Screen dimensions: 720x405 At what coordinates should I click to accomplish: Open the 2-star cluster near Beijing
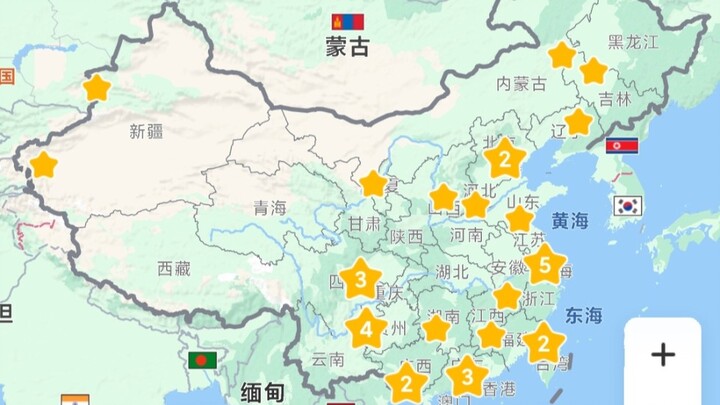pos(504,158)
